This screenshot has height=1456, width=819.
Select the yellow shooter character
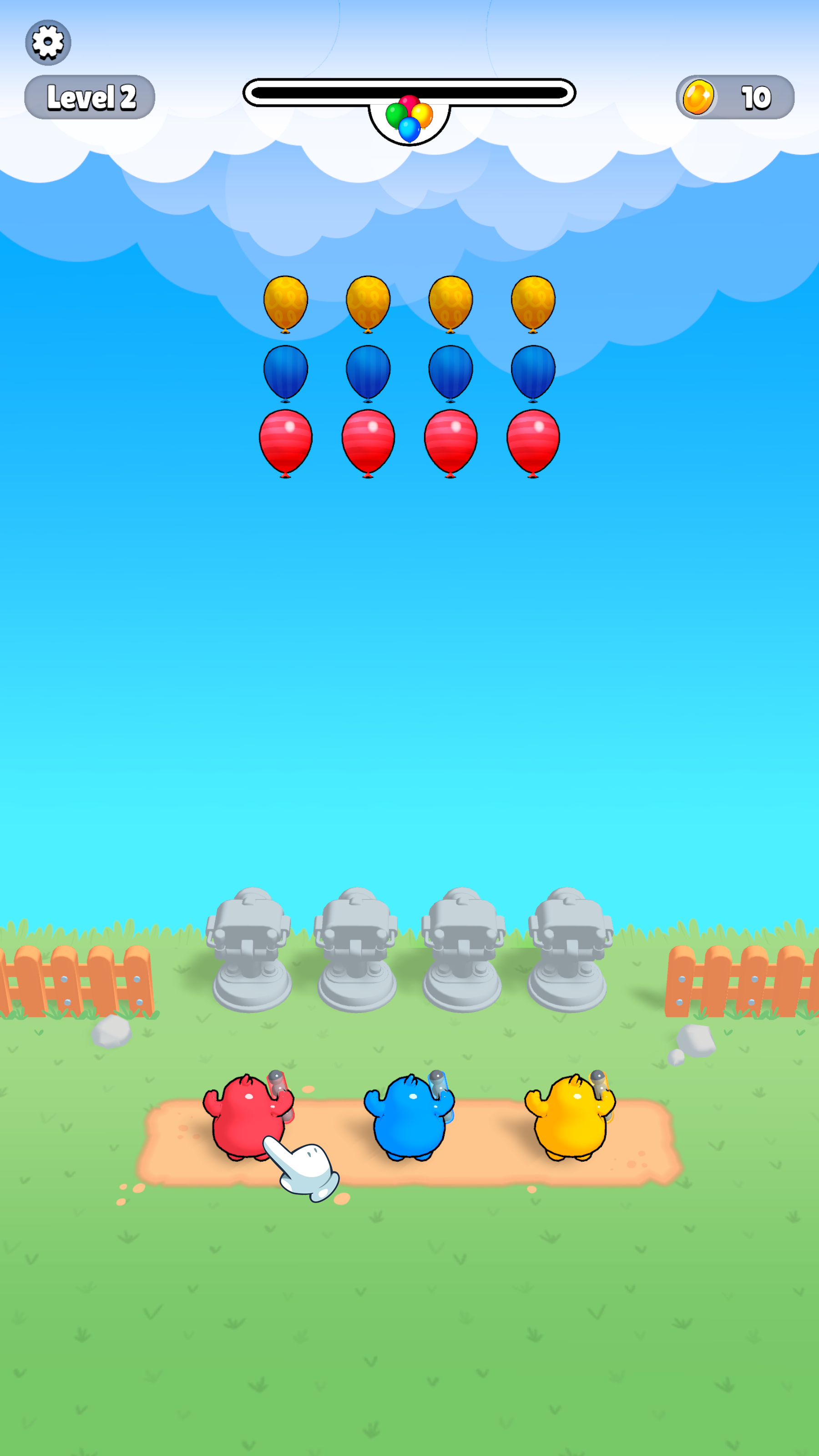tap(570, 1116)
